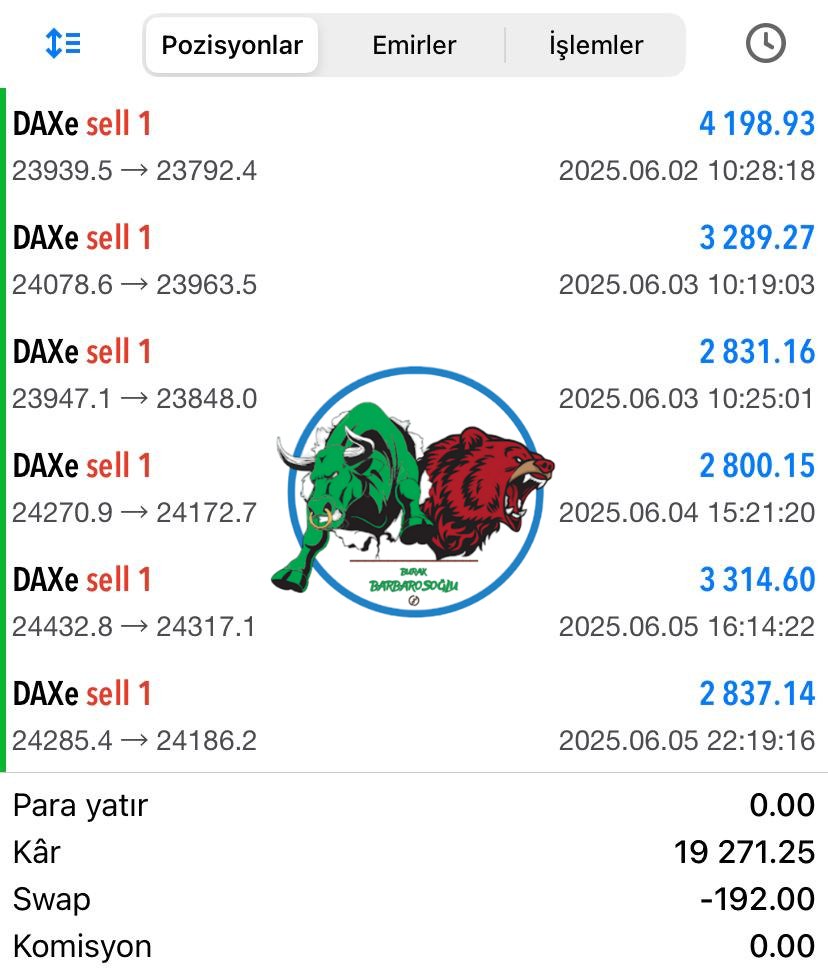Image resolution: width=828 pixels, height=974 pixels.
Task: Tap the DAXe position with profit 2 800.15
Action: click(x=414, y=488)
